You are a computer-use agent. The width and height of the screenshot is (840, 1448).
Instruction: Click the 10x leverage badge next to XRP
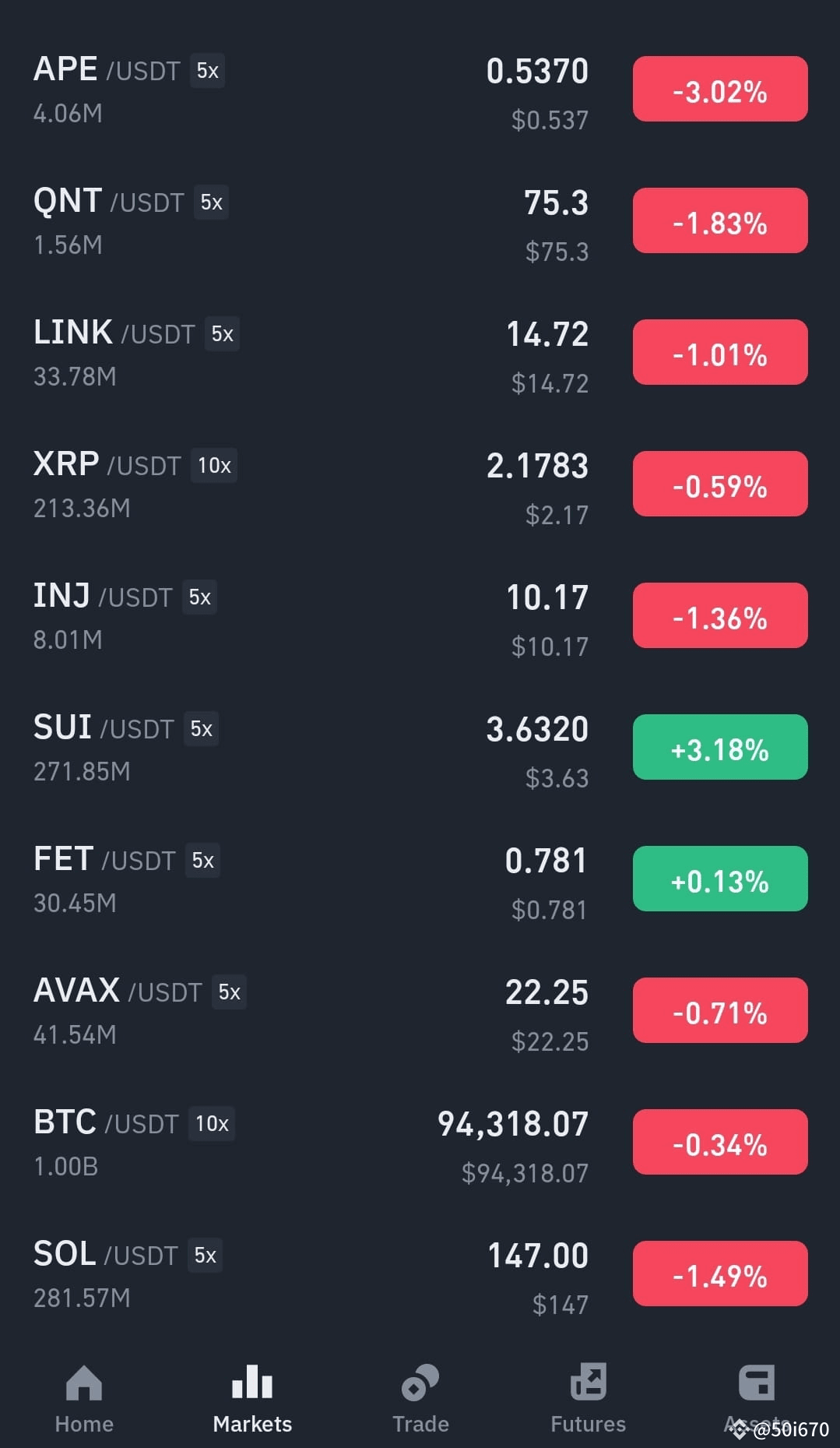pyautogui.click(x=213, y=464)
